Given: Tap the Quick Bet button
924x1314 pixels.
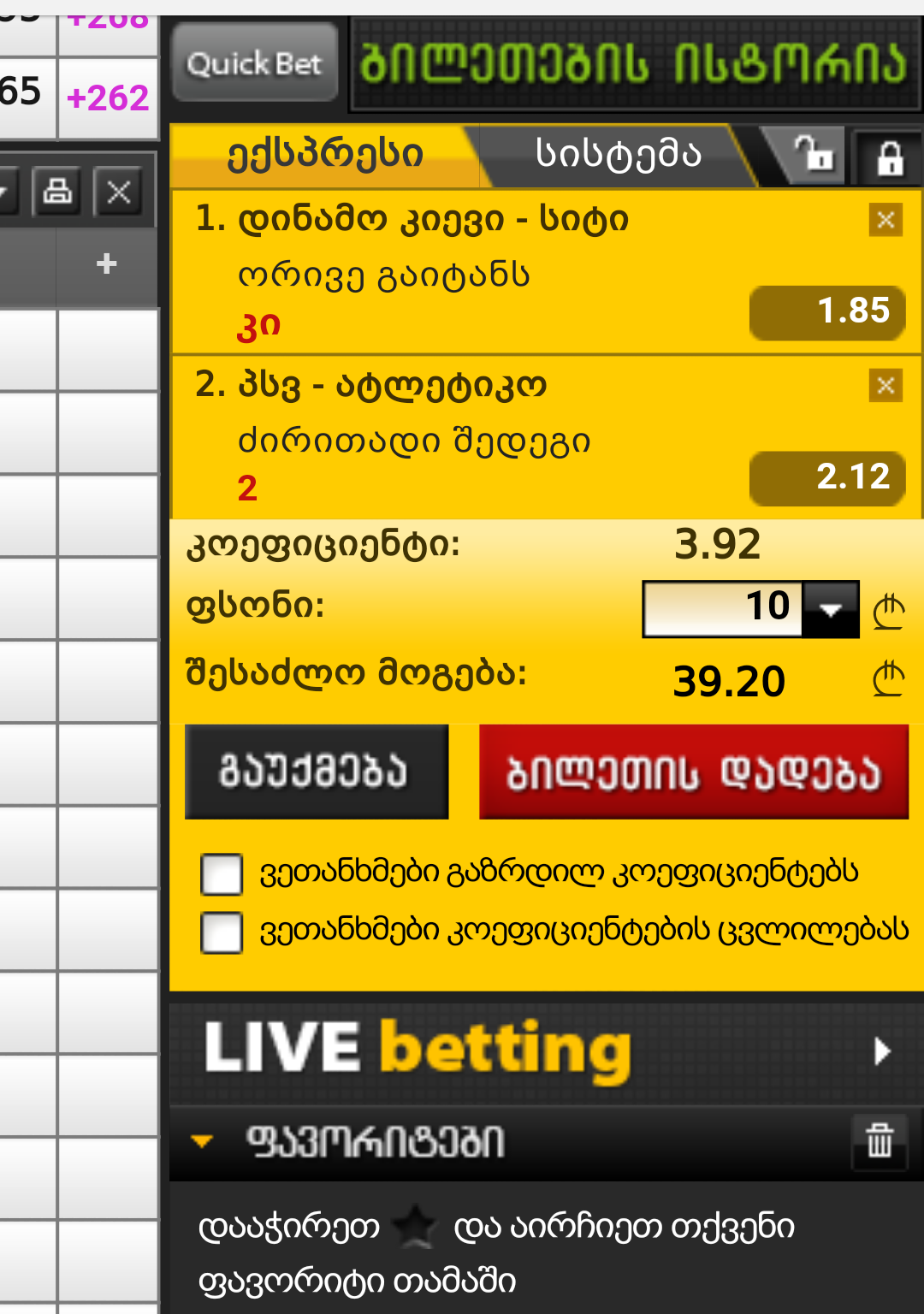Looking at the screenshot, I should point(254,63).
